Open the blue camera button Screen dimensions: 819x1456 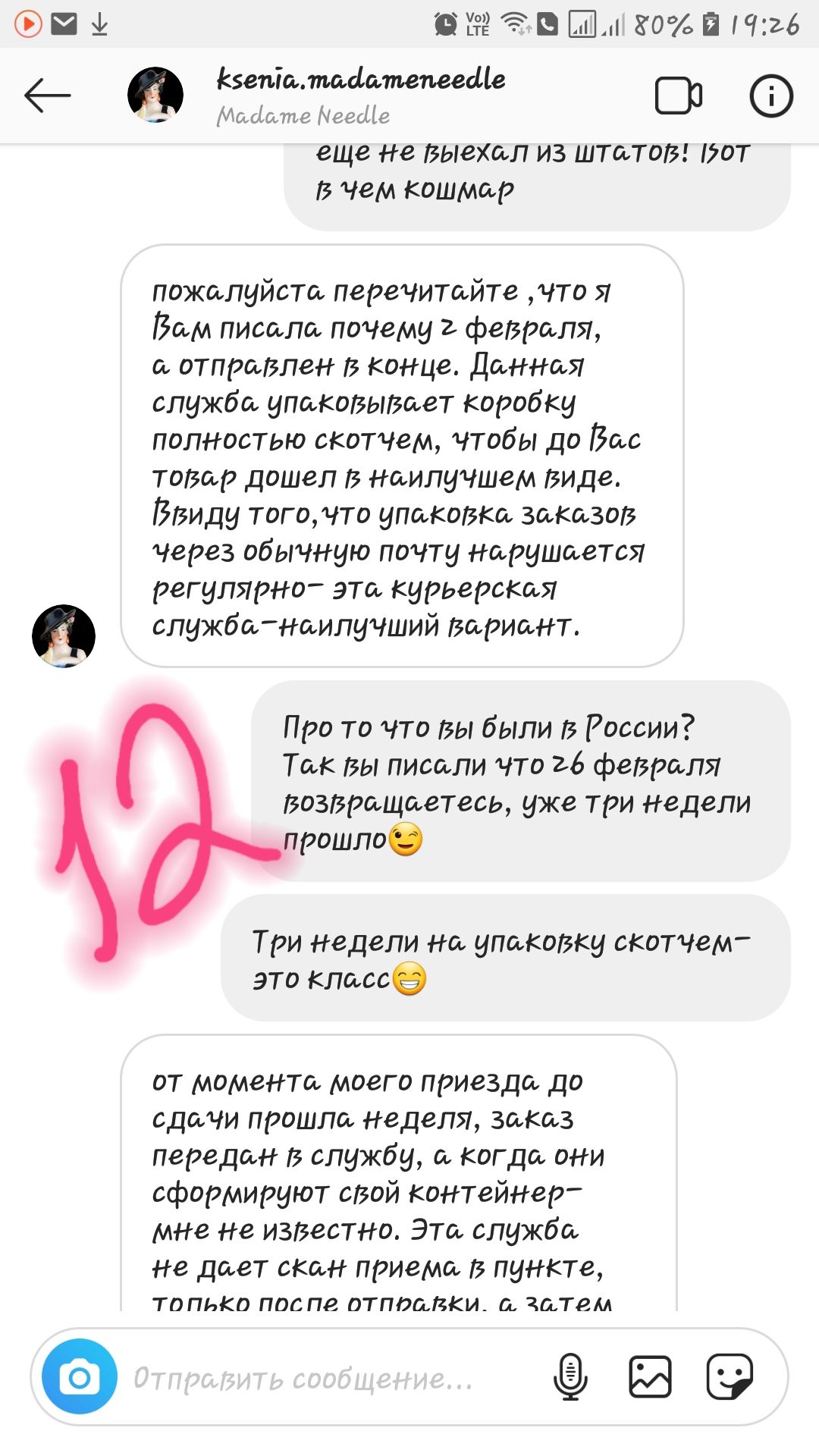pos(80,1376)
